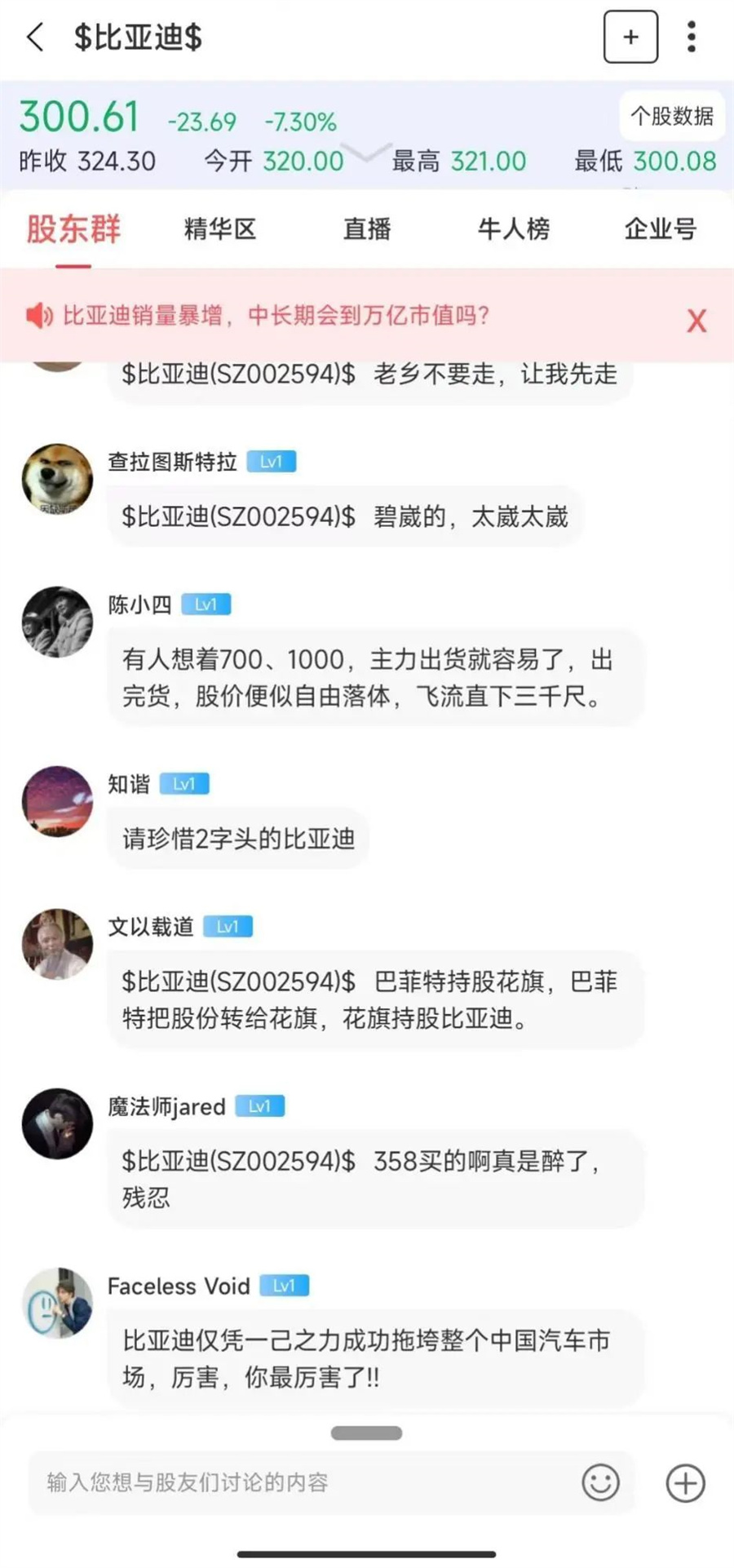734x1568 pixels.
Task: Open the three-dot overflow menu
Action: [692, 38]
